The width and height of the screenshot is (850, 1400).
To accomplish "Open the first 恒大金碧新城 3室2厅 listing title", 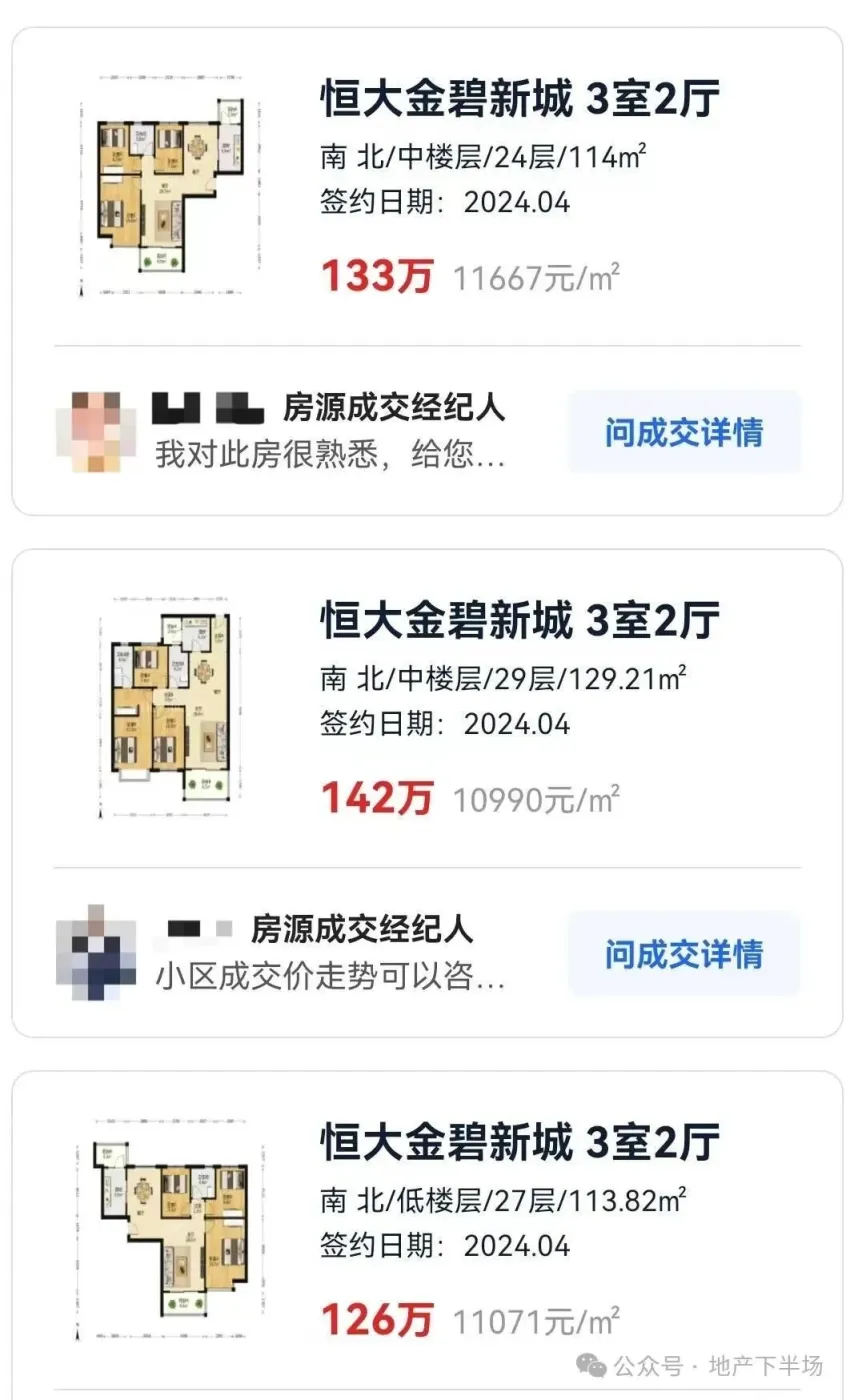I will 520,100.
